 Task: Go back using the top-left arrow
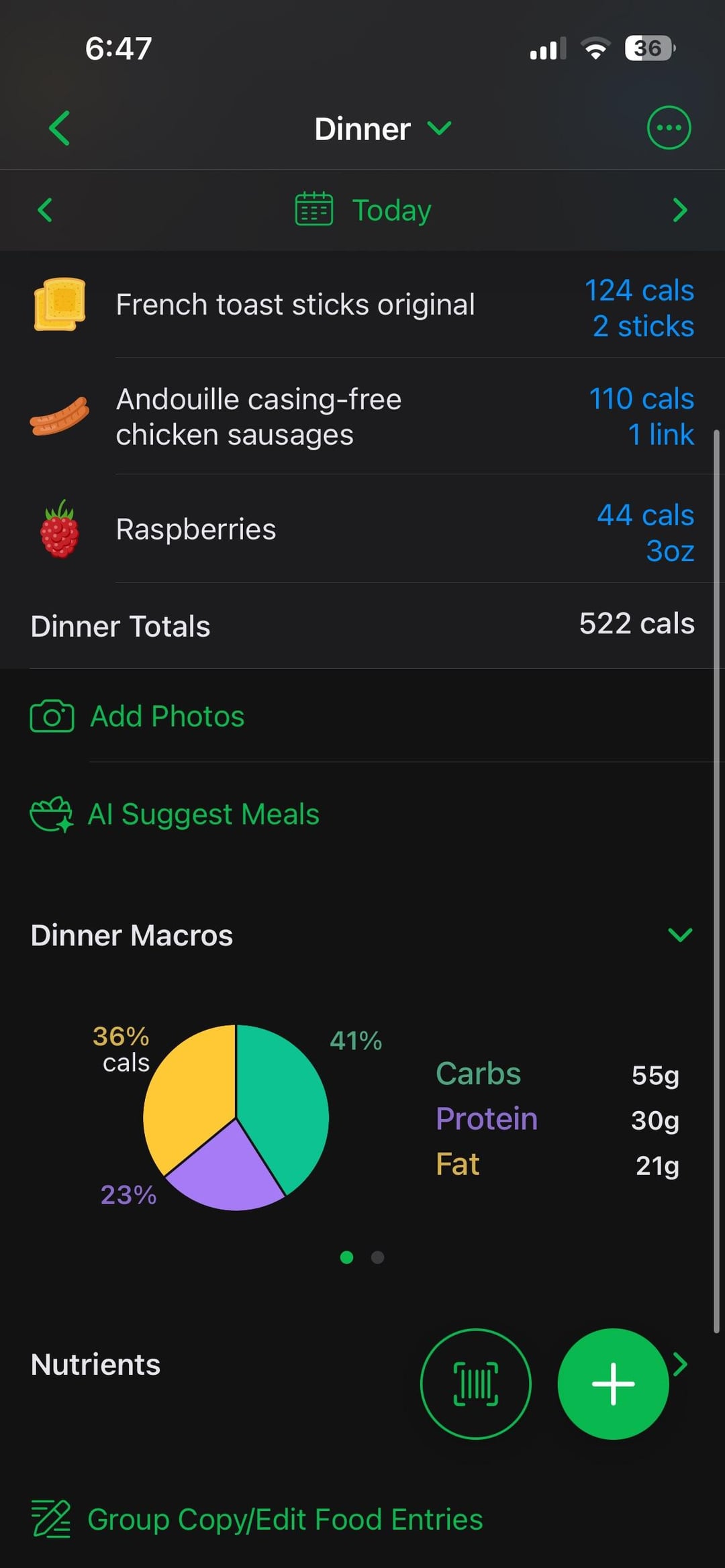[59, 128]
